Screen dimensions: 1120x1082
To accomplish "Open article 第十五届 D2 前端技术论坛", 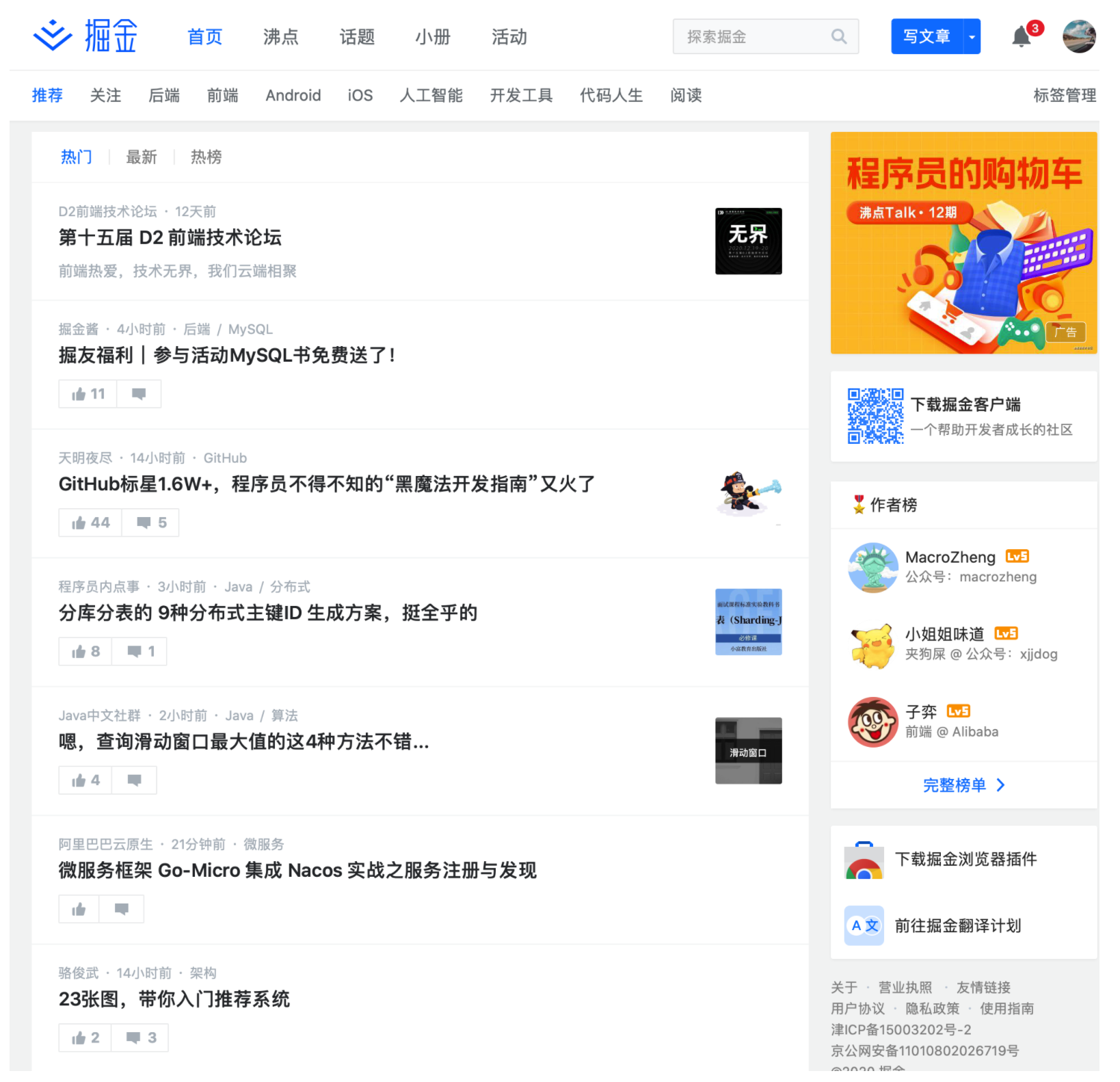I will point(170,237).
